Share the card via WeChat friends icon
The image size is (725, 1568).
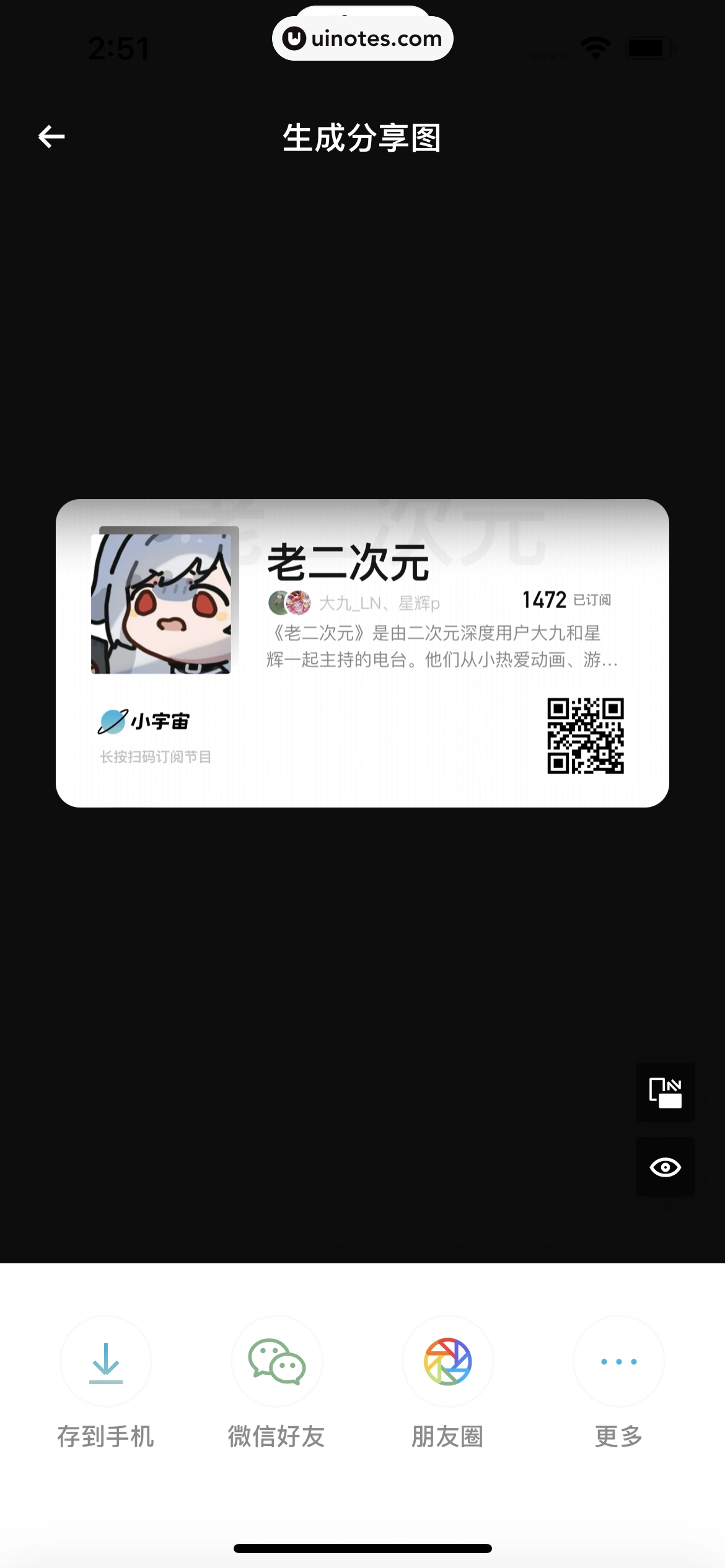coord(276,1360)
